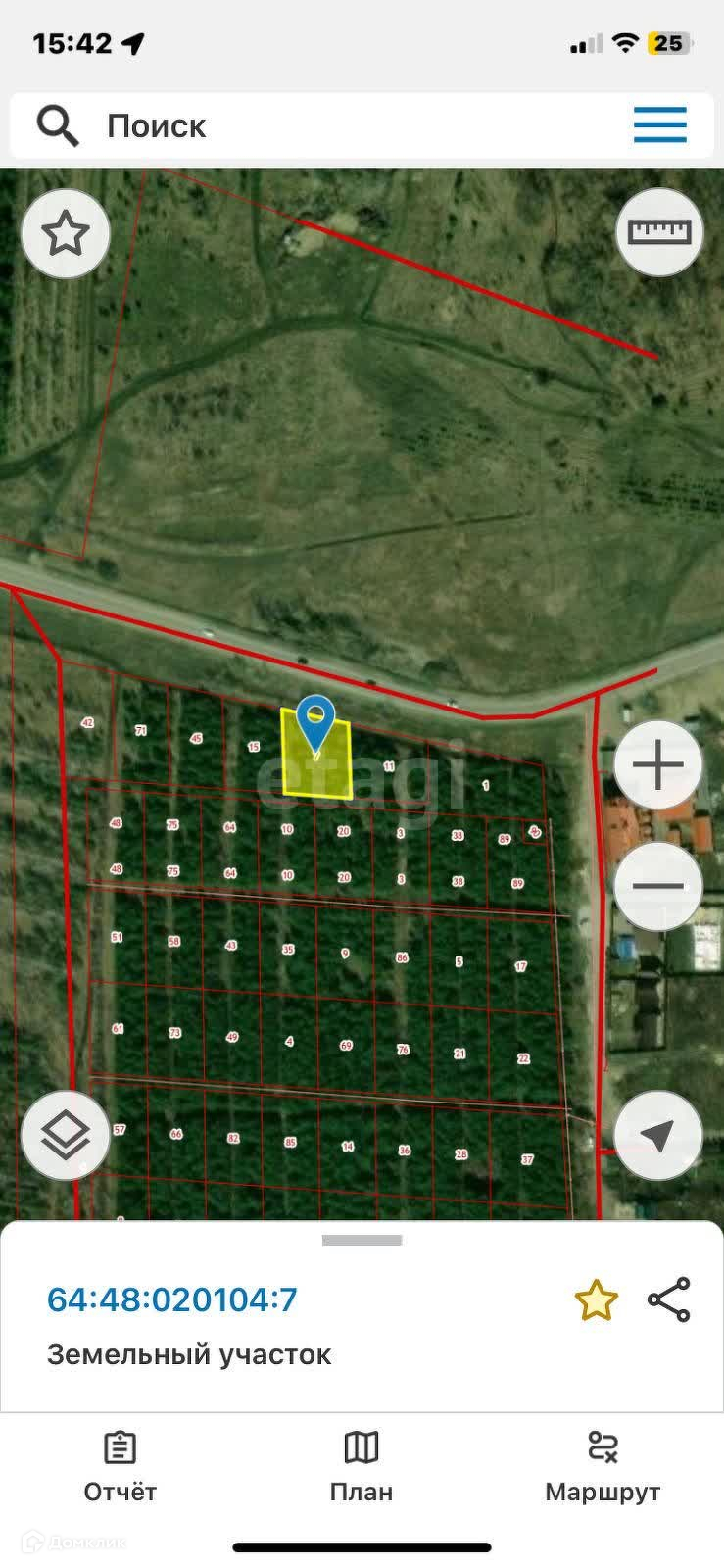Activate the ruler measurement tool

click(659, 231)
